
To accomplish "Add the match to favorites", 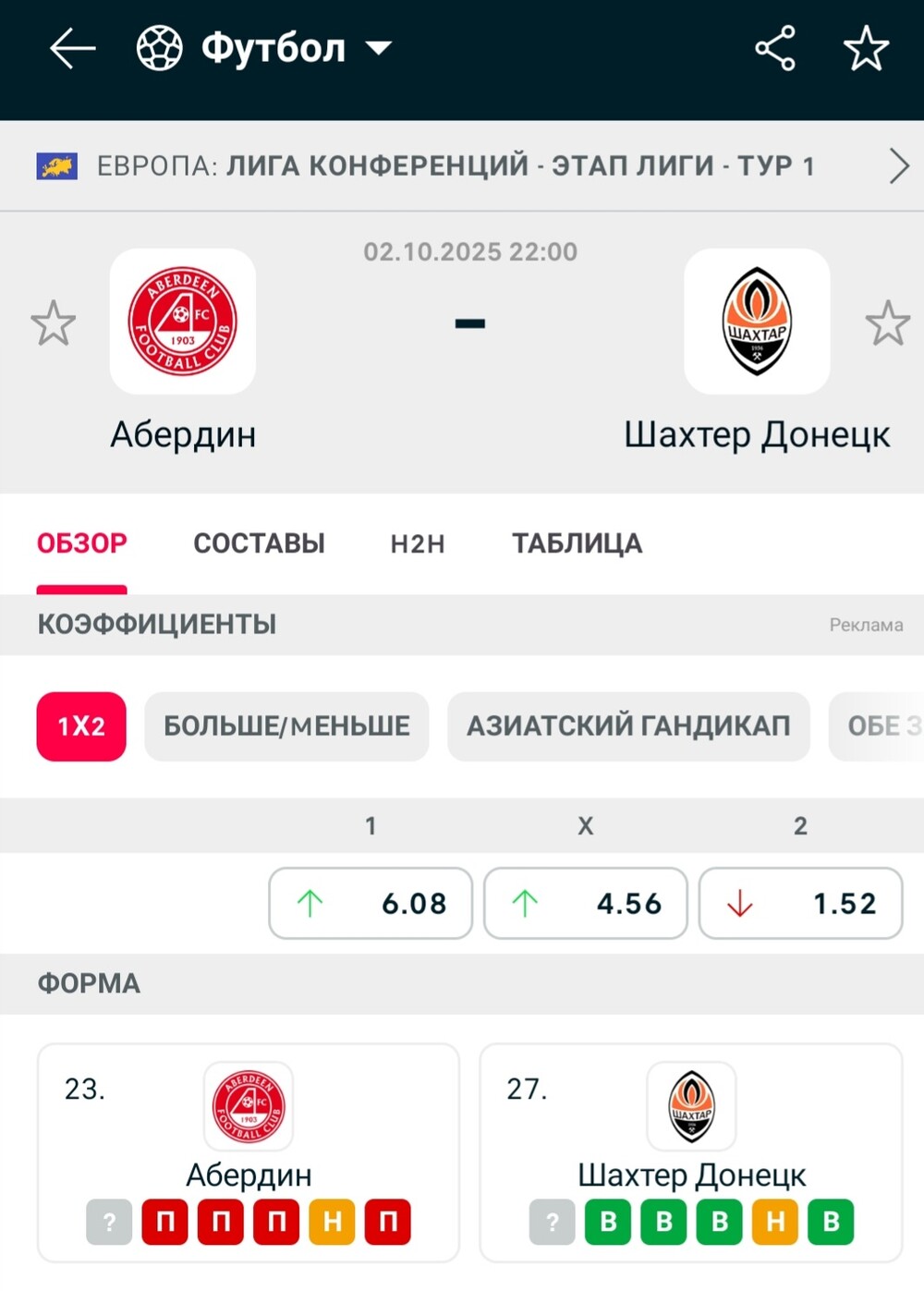I will pyautogui.click(x=866, y=48).
